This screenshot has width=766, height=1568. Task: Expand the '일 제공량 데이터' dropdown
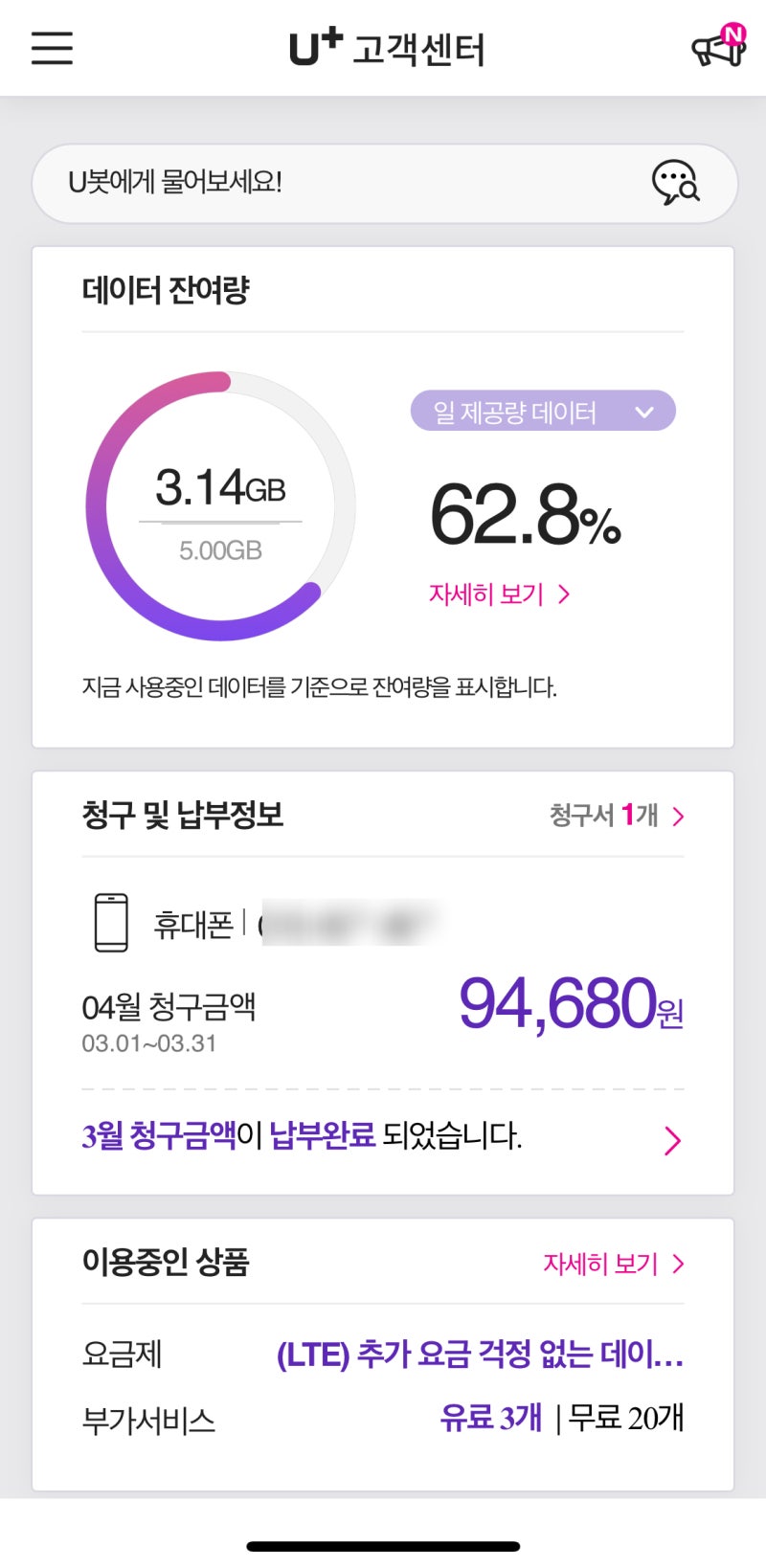(x=543, y=412)
